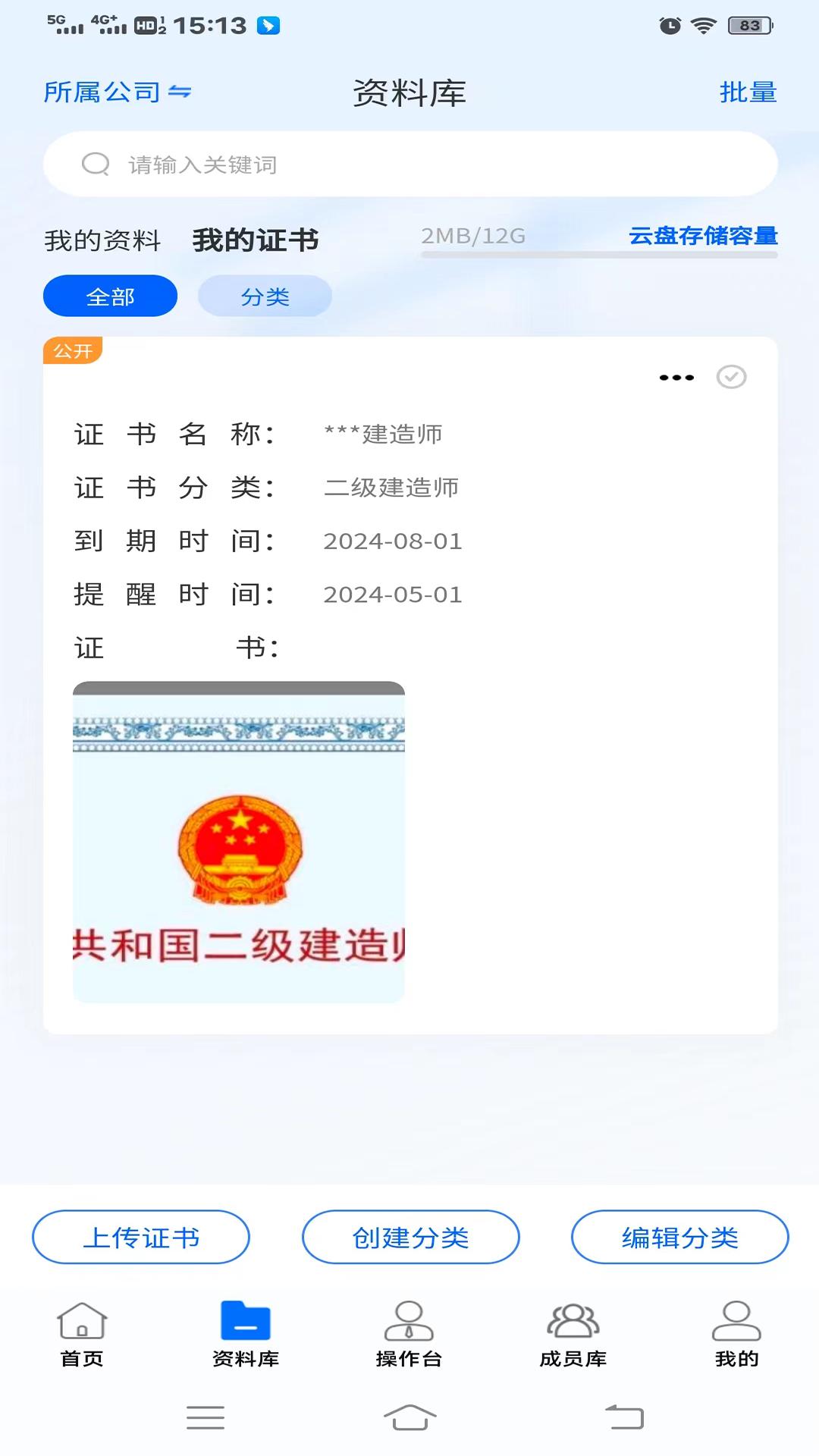Switch to the 我的资料 tab
This screenshot has width=819, height=1456.
[x=102, y=240]
